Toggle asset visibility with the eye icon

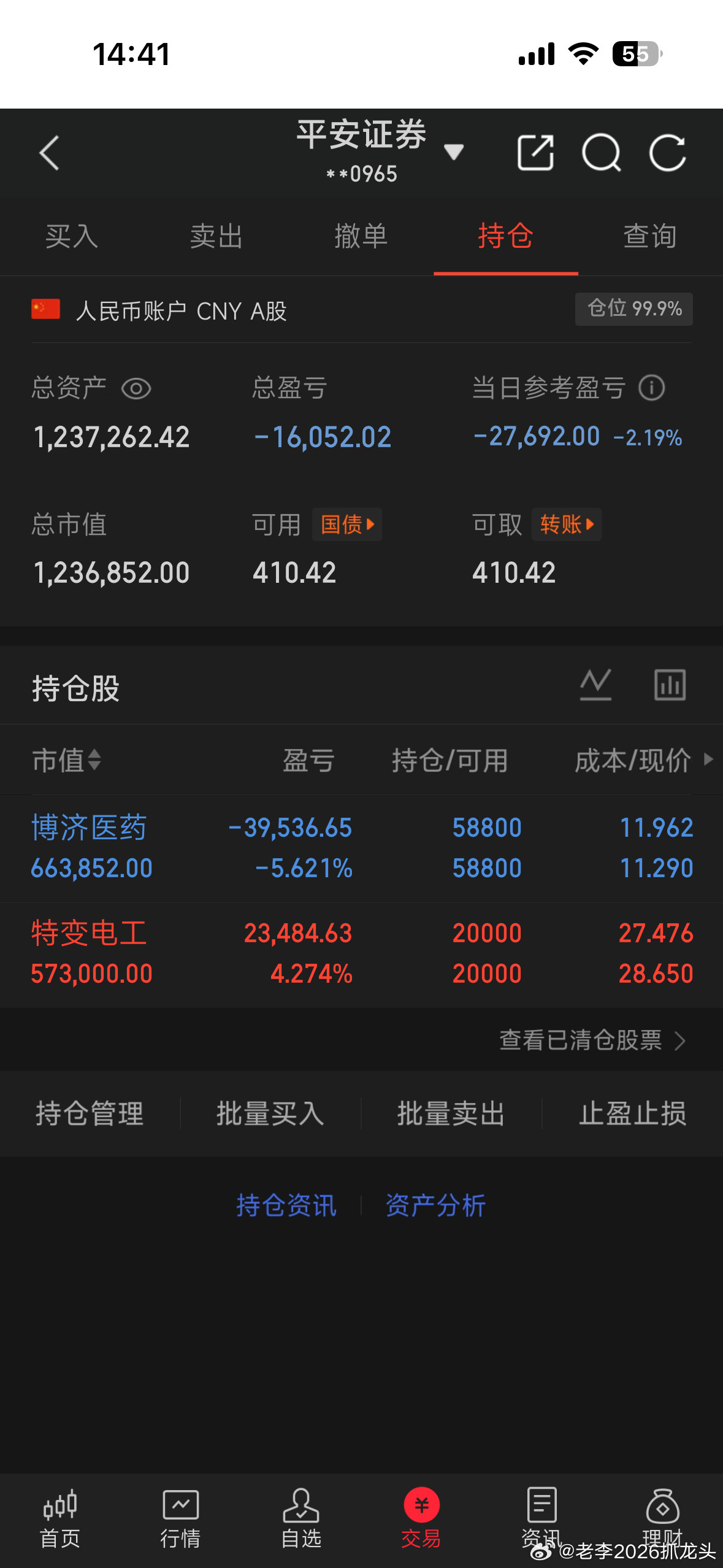click(x=136, y=388)
